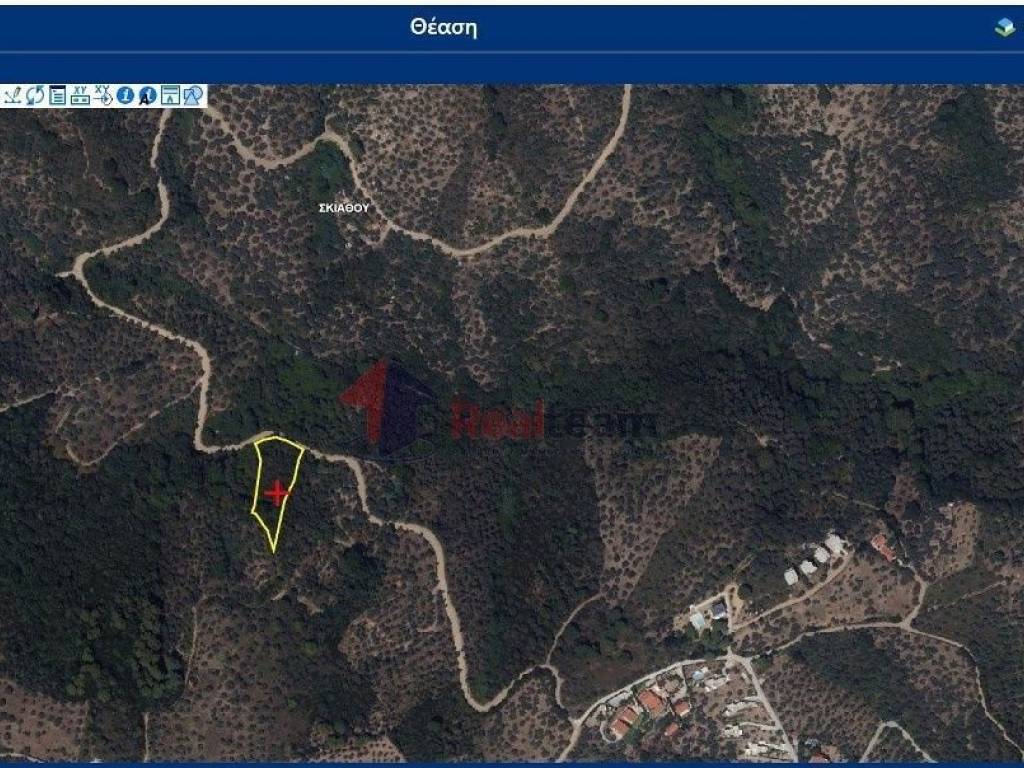1024x768 pixels.
Task: Select the go-to XY coordinates tool
Action: (103, 96)
